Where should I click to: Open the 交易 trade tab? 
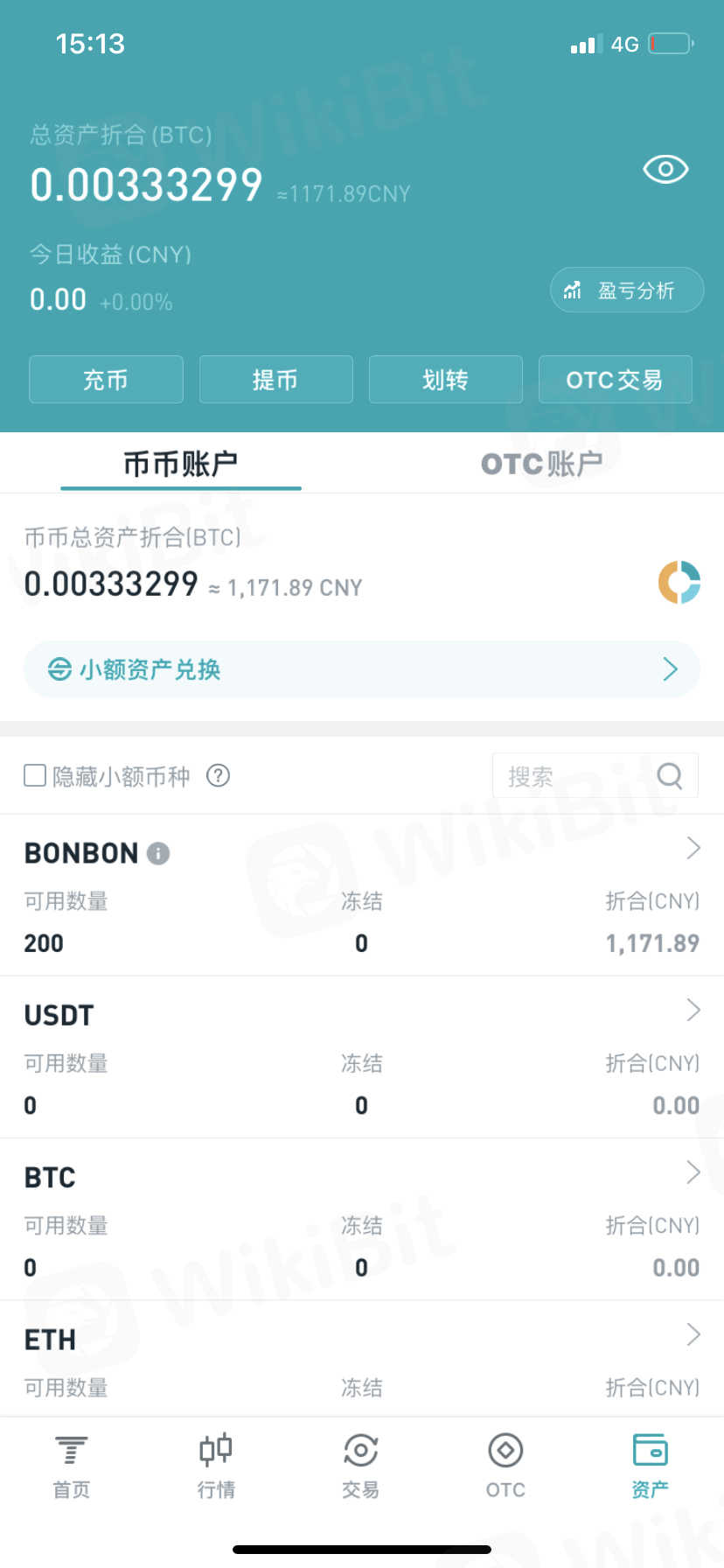point(360,1466)
